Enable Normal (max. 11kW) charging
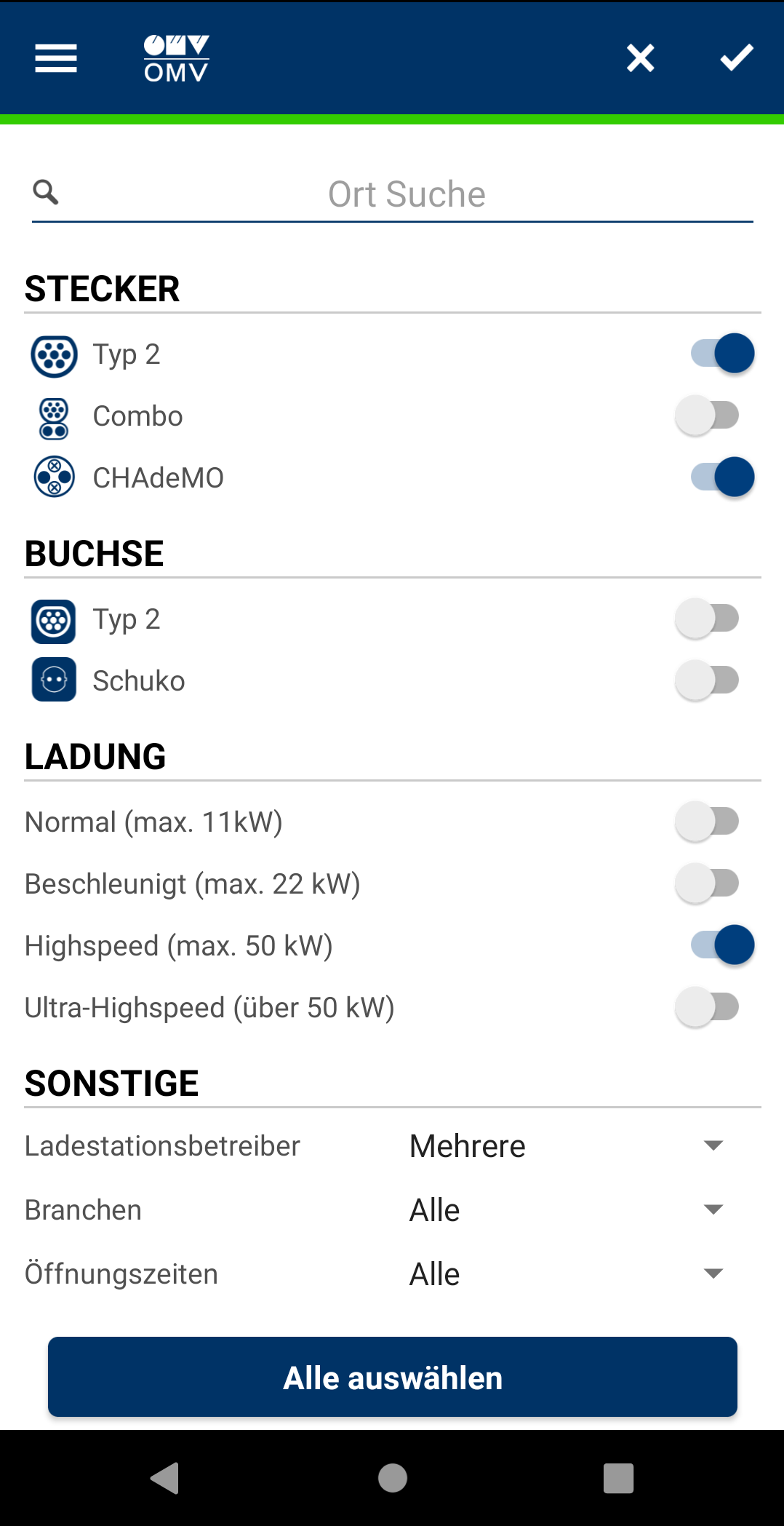This screenshot has height=1526, width=784. click(708, 822)
